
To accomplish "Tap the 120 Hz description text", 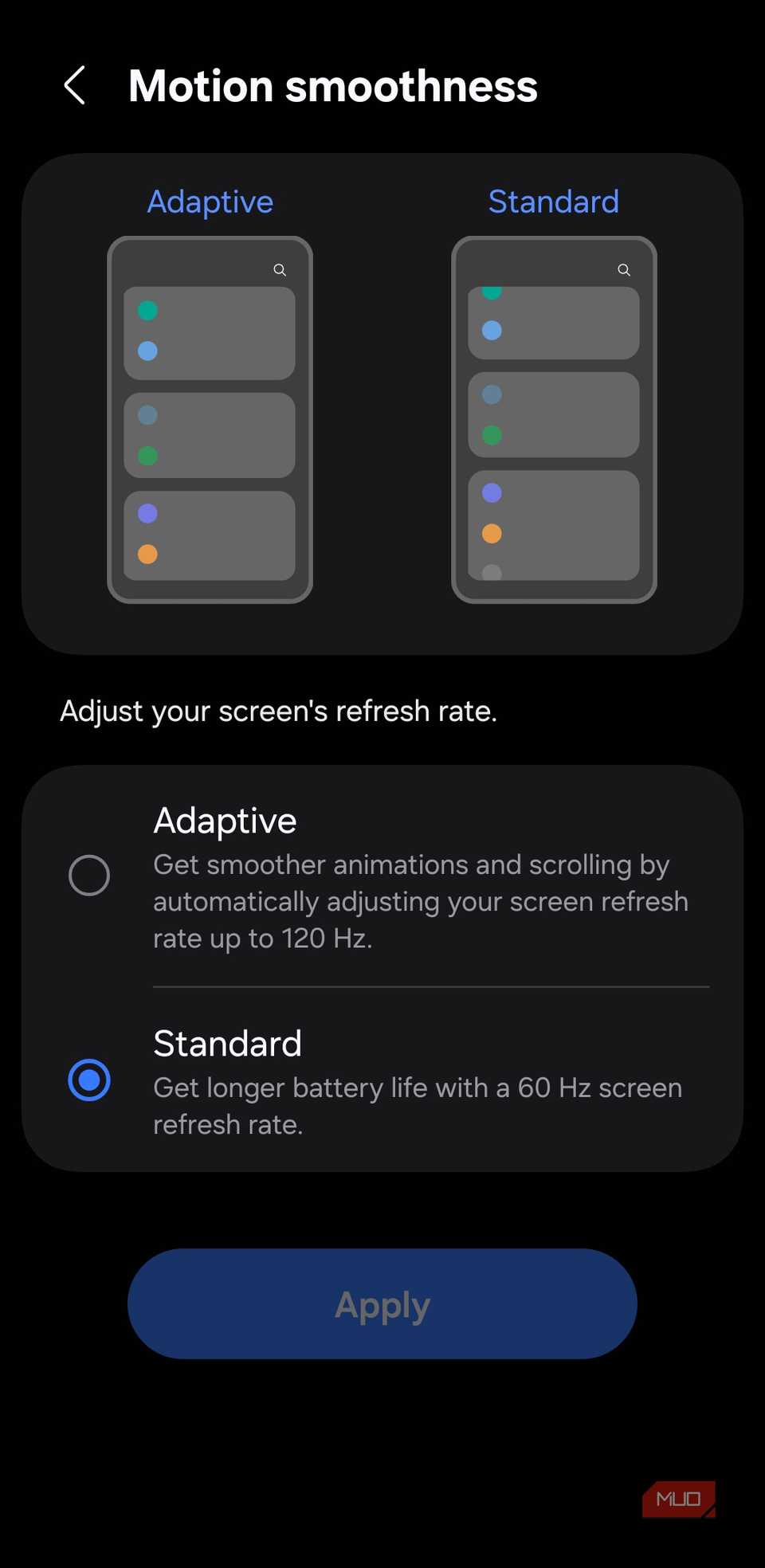I will point(420,901).
